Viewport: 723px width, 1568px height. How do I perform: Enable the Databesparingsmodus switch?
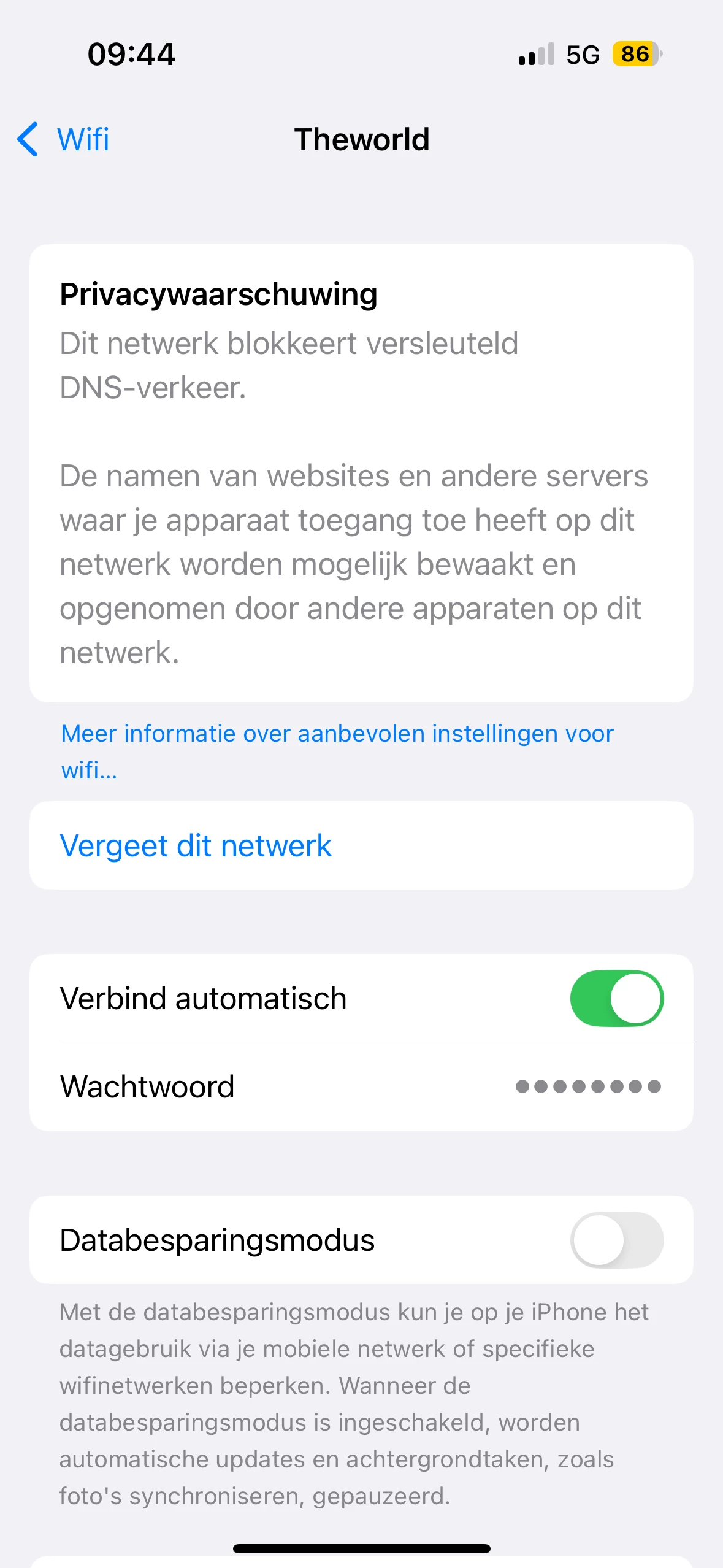click(616, 1240)
